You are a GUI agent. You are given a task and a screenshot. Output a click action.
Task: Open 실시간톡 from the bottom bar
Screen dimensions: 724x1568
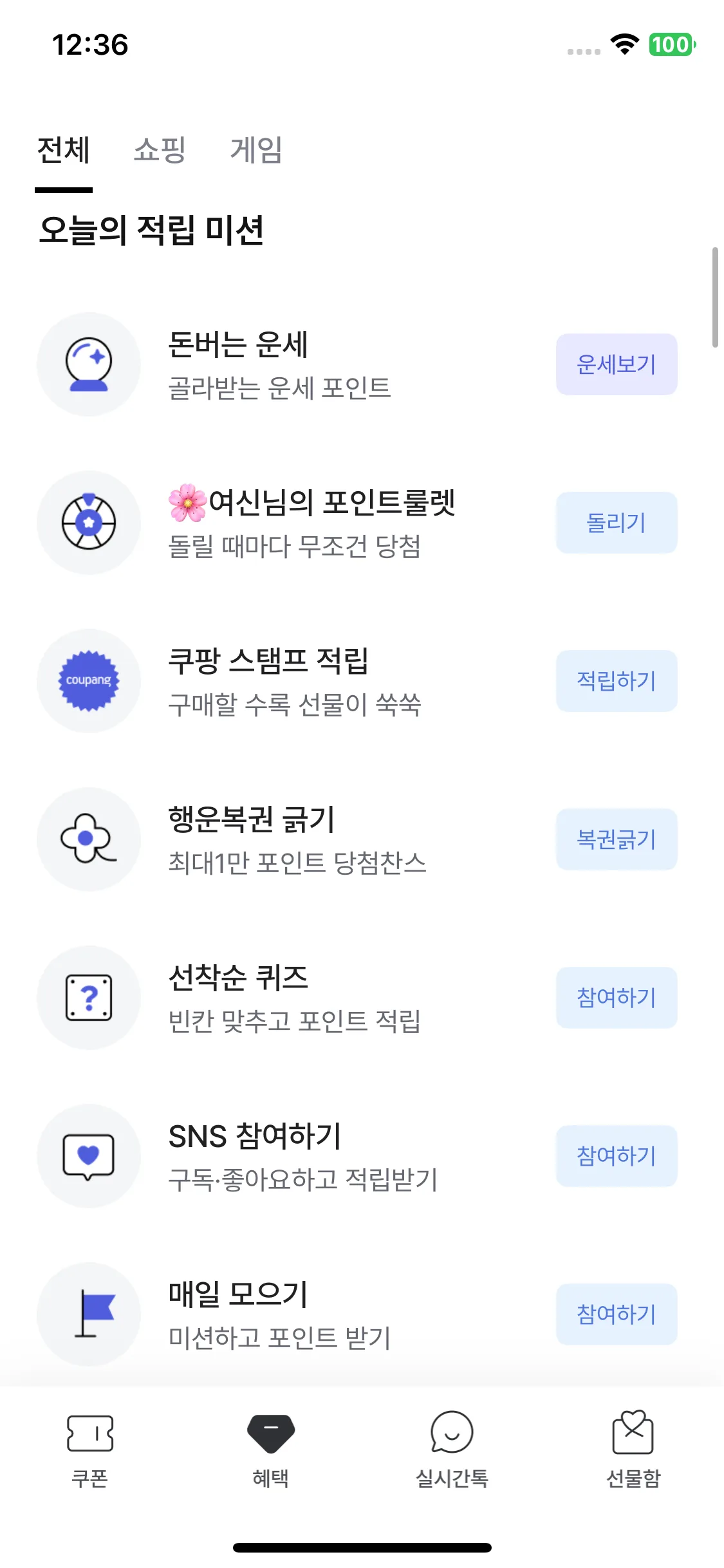pyautogui.click(x=452, y=1450)
